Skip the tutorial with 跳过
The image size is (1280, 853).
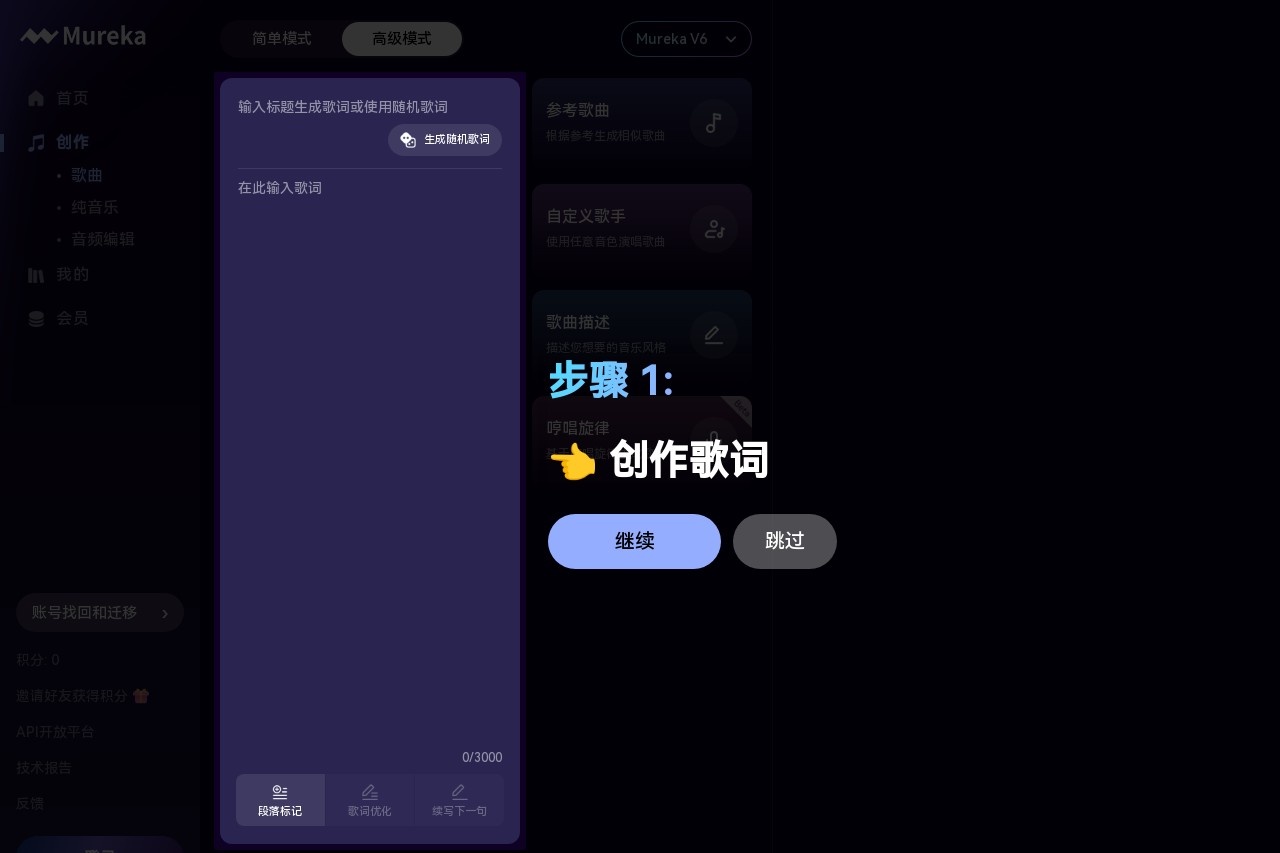[784, 541]
